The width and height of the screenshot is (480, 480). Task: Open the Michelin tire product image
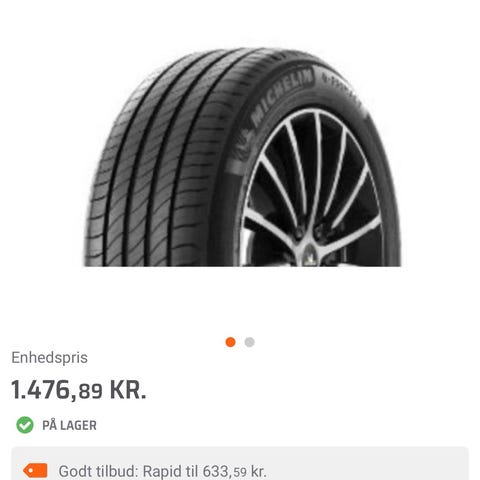[242, 157]
